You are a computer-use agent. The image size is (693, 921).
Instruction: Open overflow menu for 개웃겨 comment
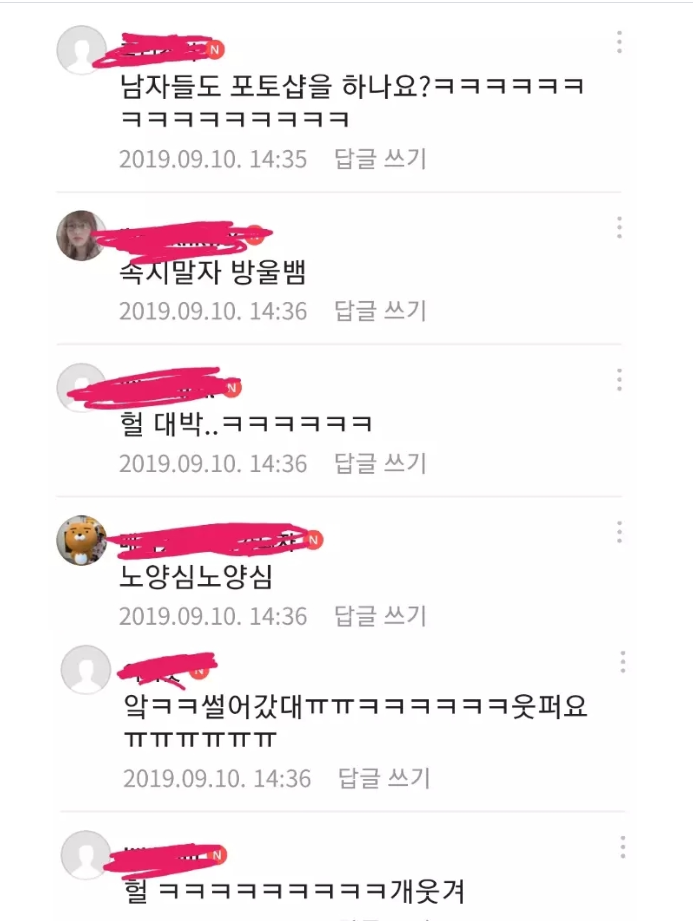(623, 848)
